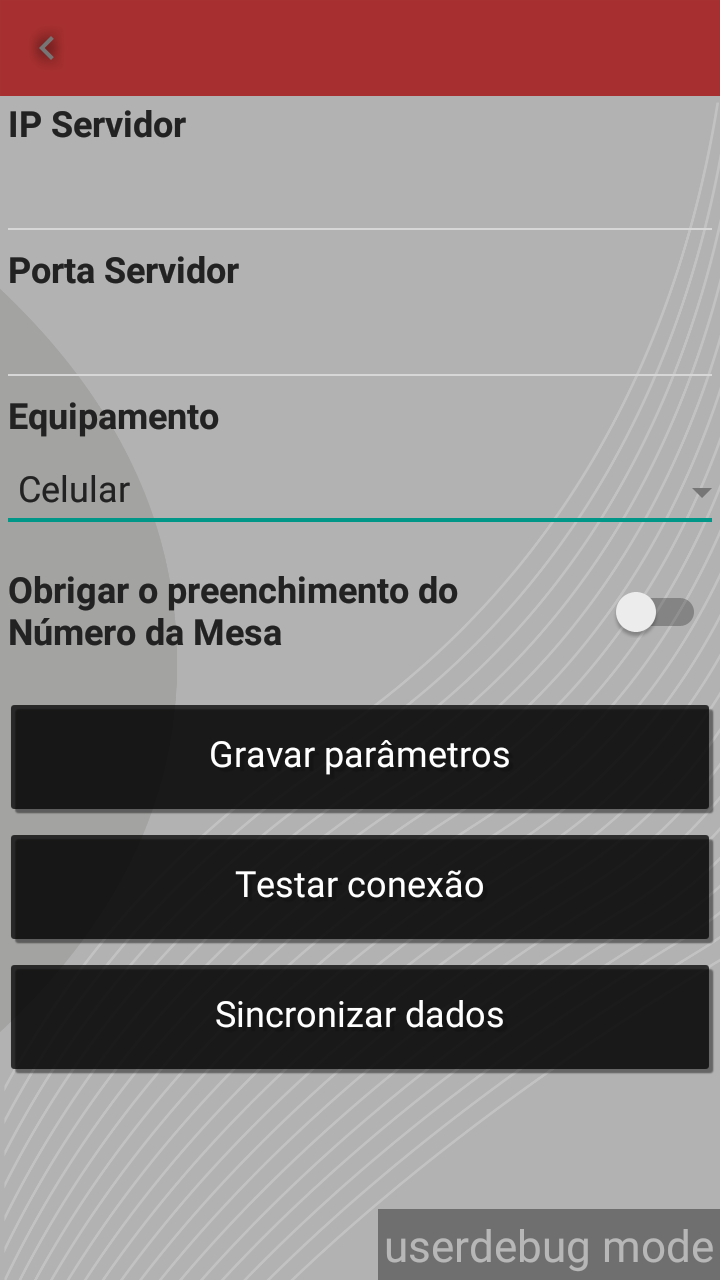Go back using the top arrow
This screenshot has width=720, height=1280.
coord(46,48)
